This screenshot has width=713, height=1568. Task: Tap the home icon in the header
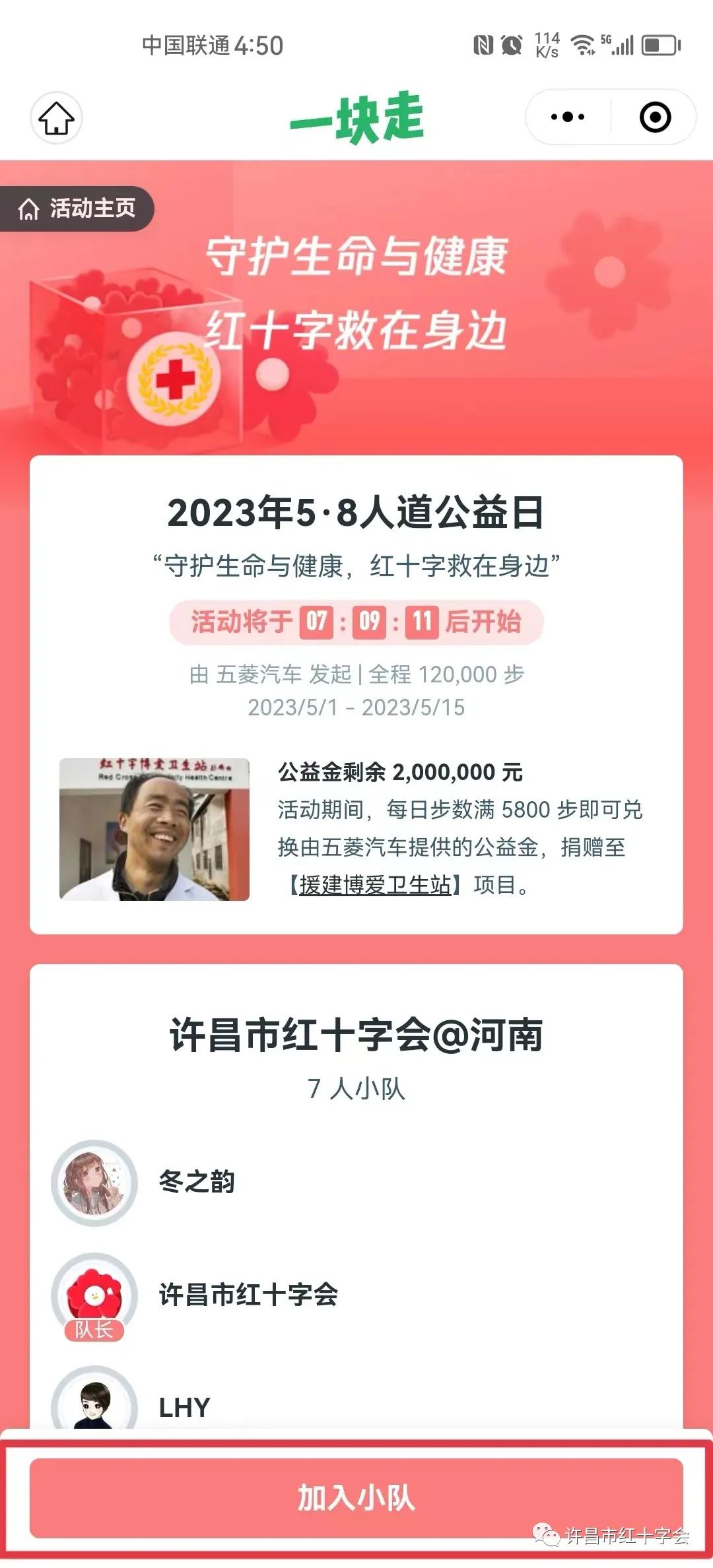point(56,118)
